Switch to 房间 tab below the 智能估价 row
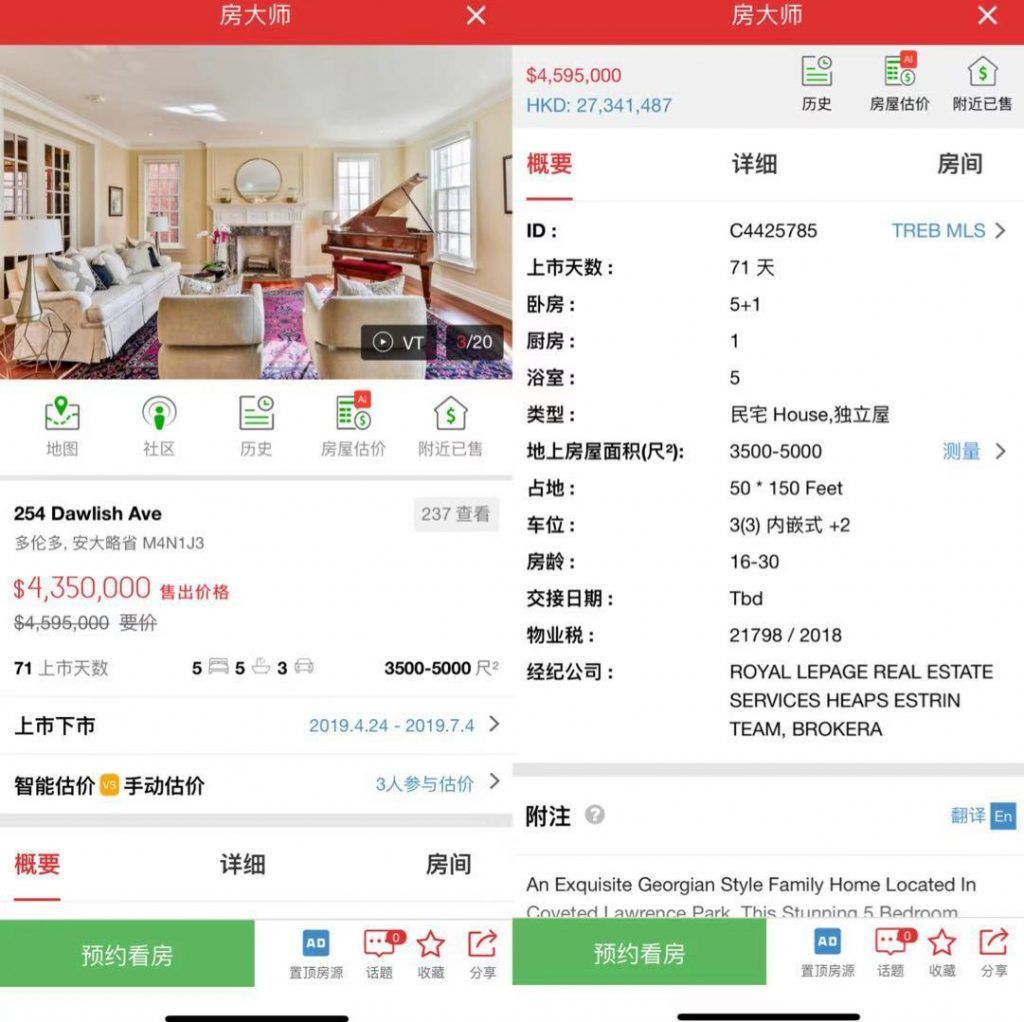Screen dimensions: 1024x1022 (448, 864)
